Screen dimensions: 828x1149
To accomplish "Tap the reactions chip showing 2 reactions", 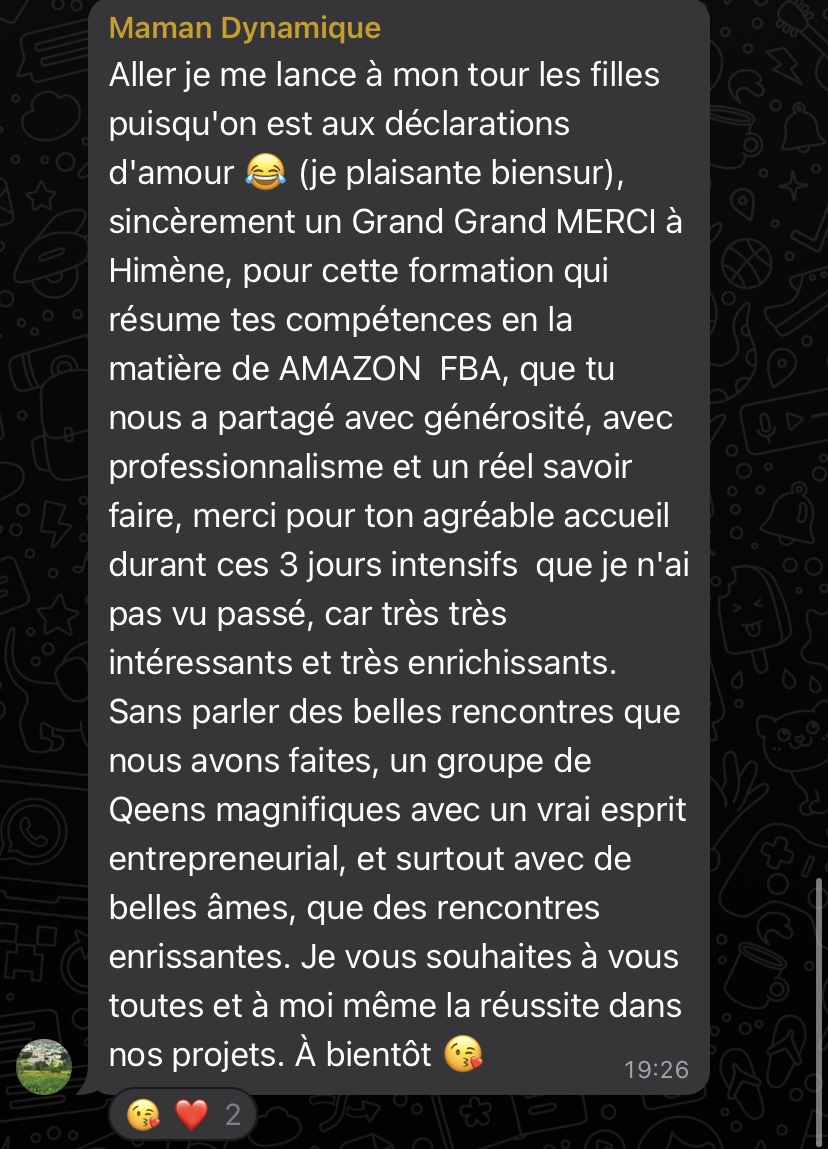I will [183, 1114].
